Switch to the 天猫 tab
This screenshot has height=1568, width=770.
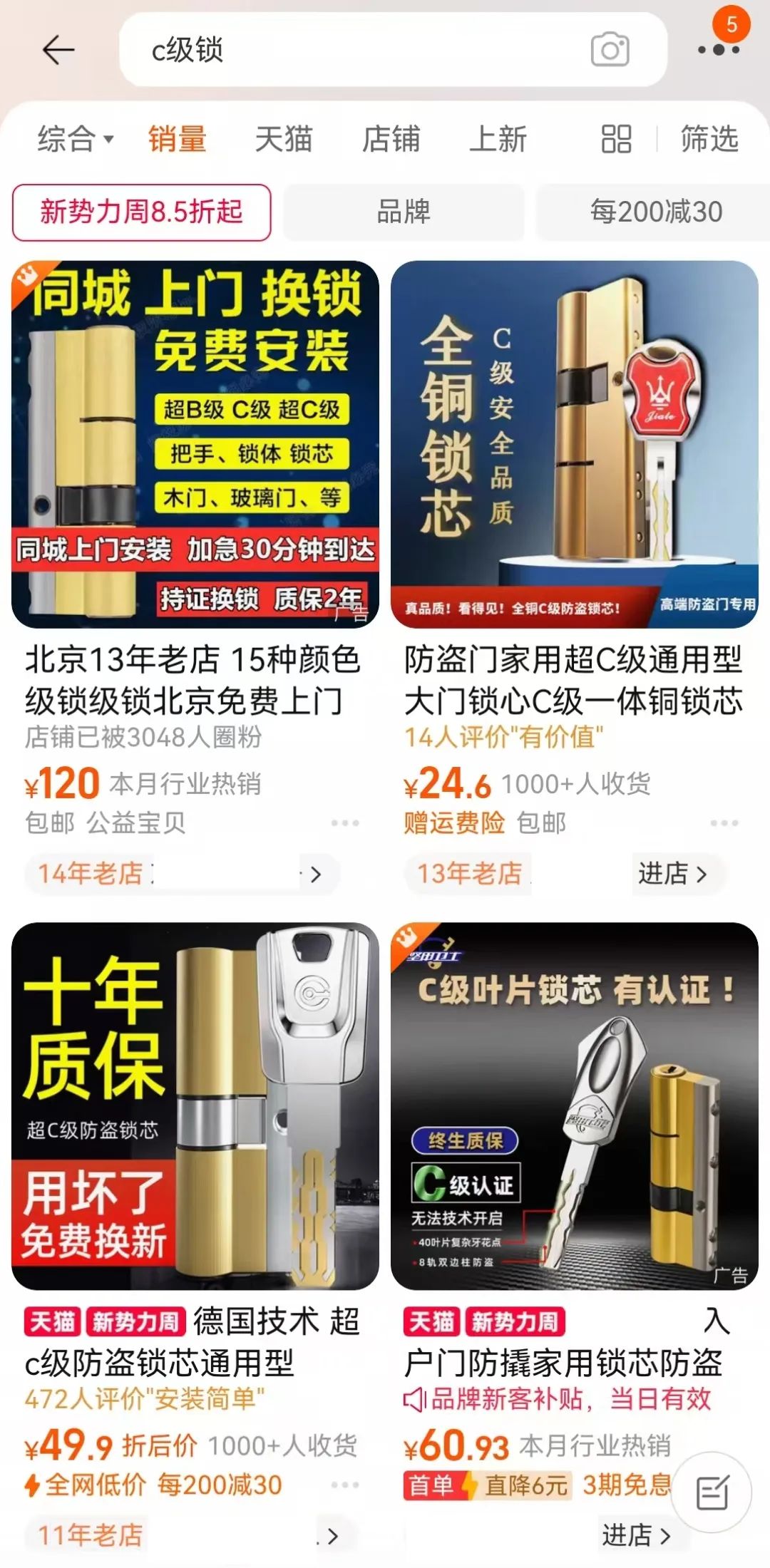click(284, 138)
